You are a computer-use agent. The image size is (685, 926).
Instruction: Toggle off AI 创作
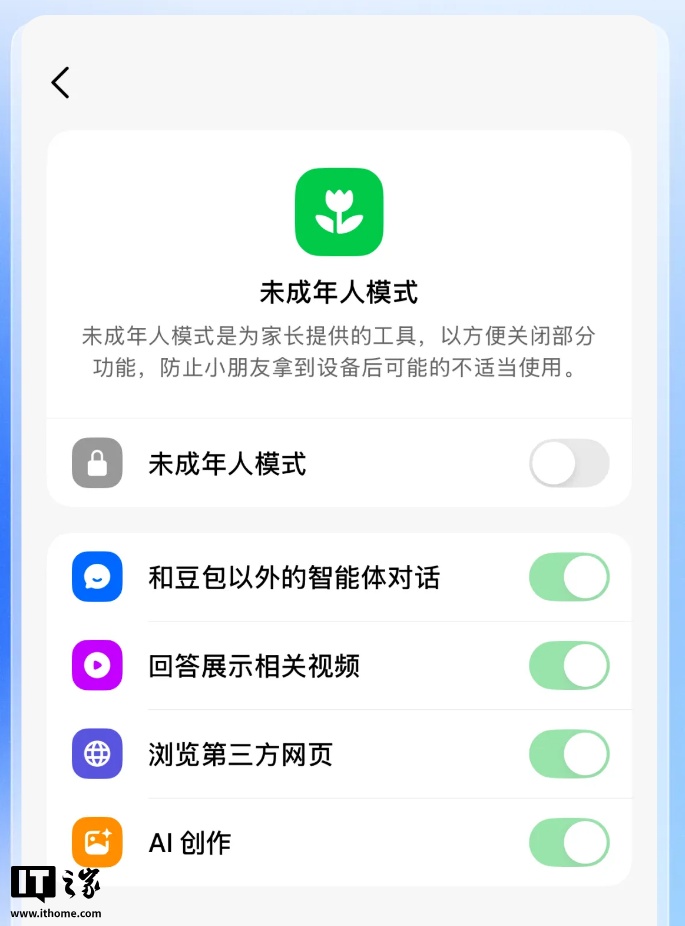tap(568, 842)
